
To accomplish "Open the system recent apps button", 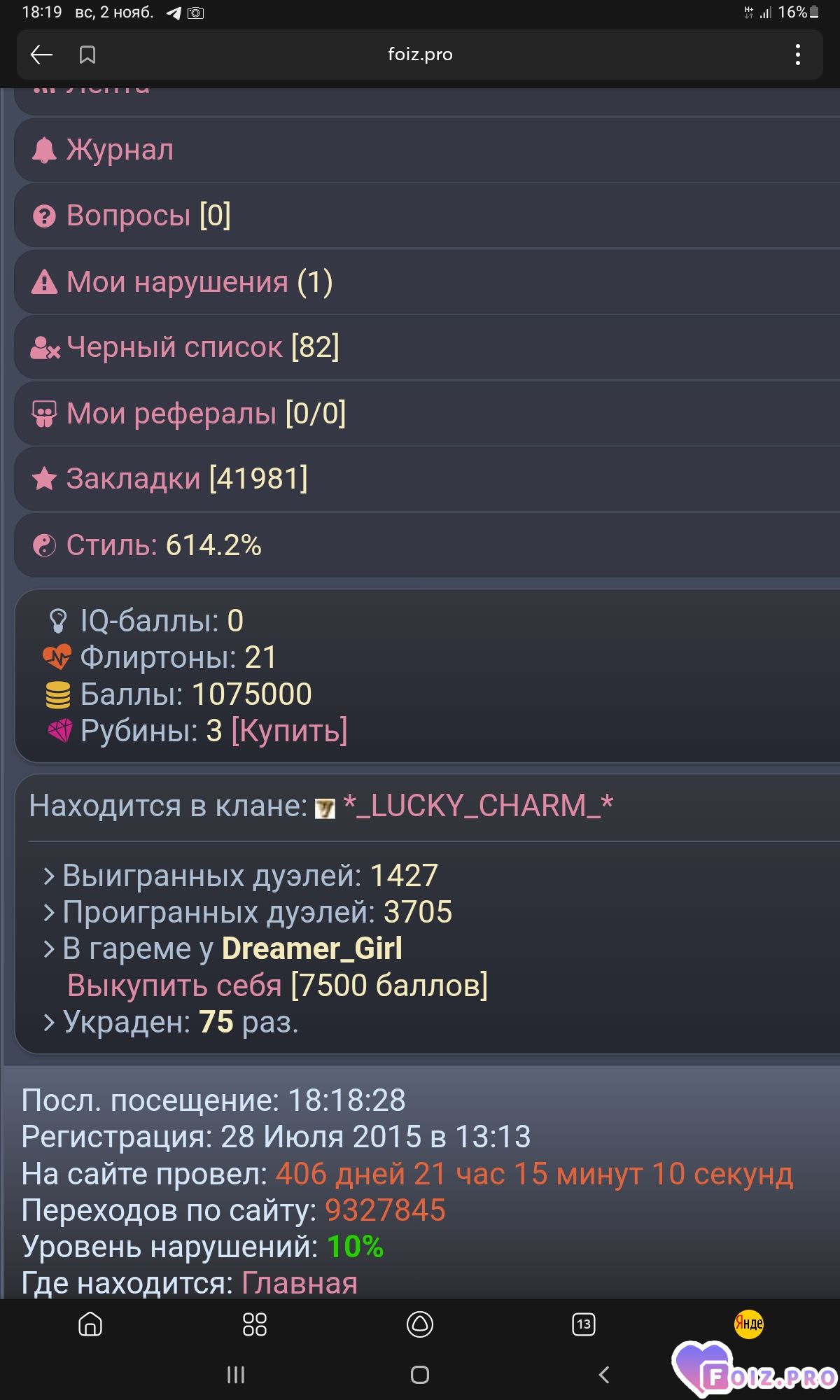I will tap(236, 1375).
